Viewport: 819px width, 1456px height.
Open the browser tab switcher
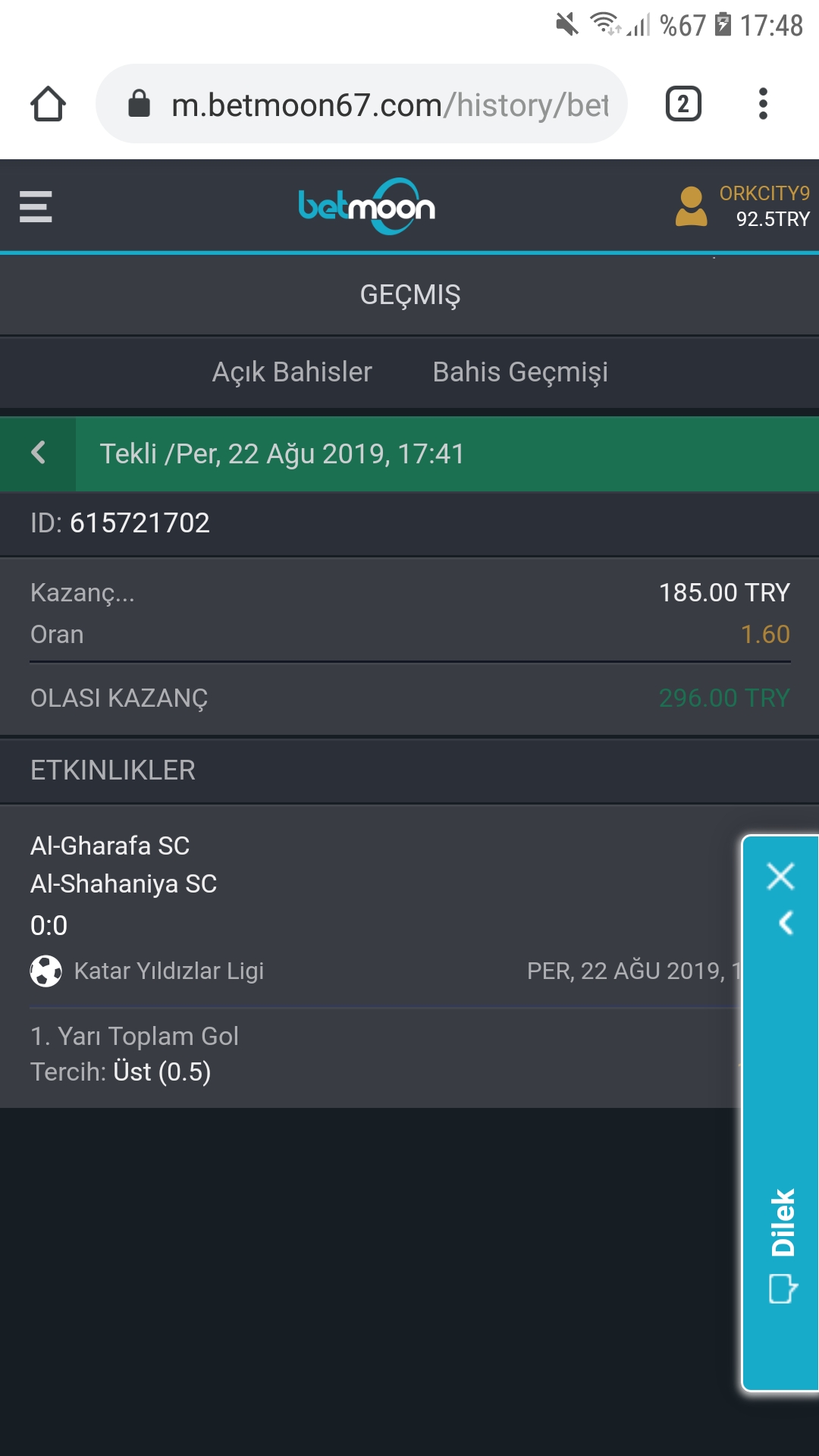coord(683,104)
